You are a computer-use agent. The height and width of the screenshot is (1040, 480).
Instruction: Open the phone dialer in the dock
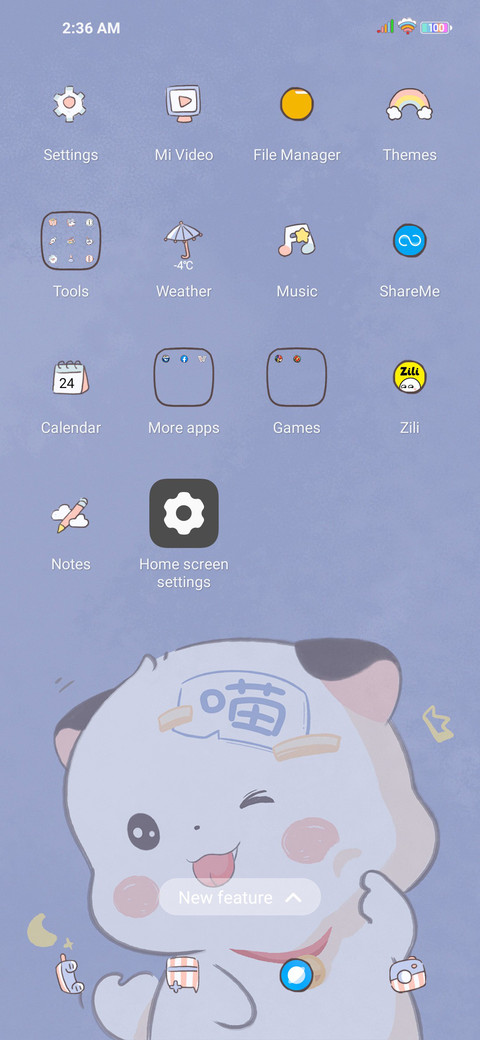click(x=70, y=974)
